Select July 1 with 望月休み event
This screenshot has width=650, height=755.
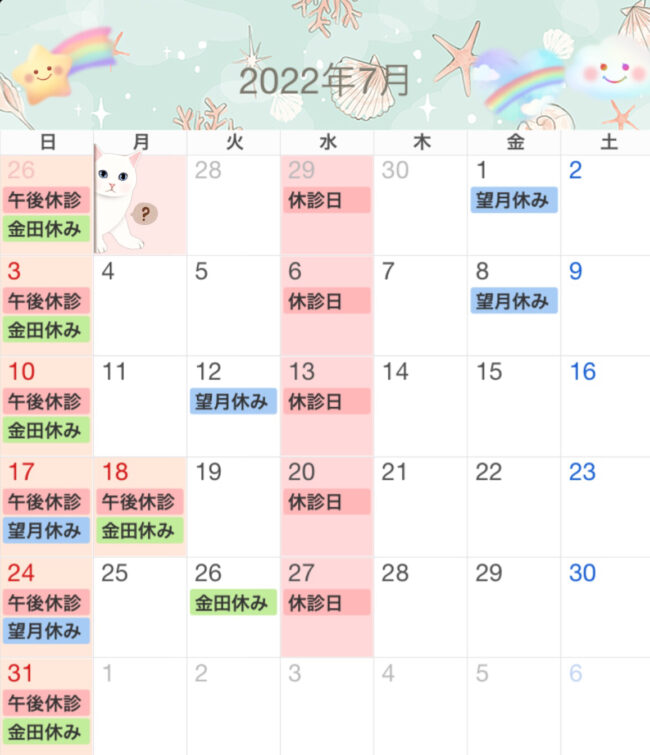(x=513, y=205)
